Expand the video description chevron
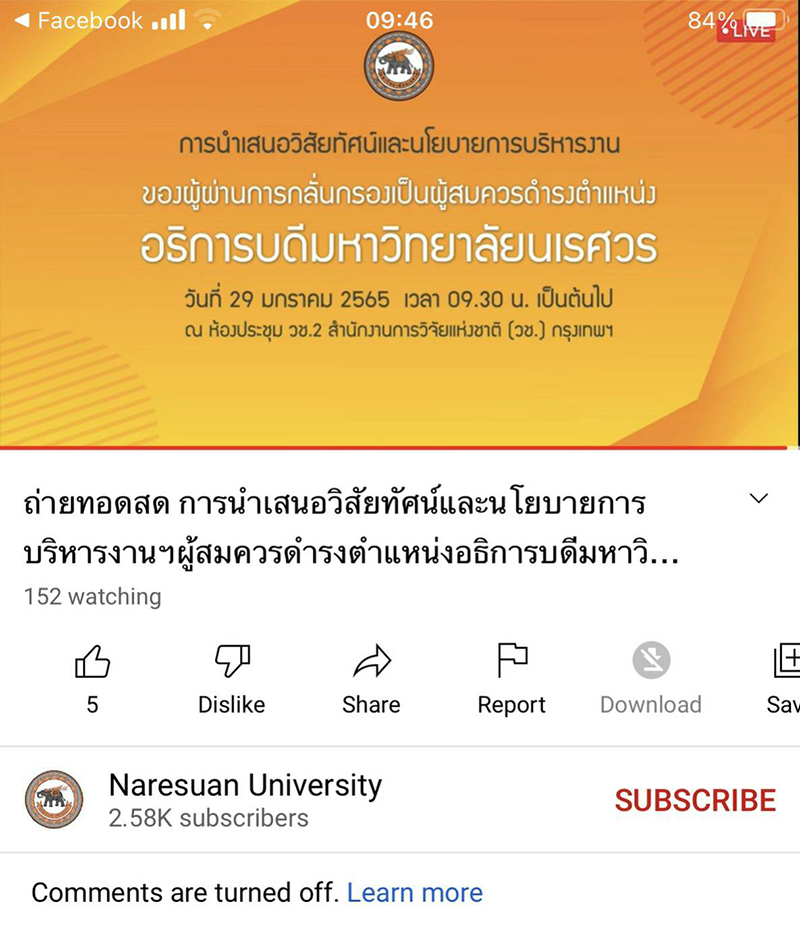The image size is (800, 932). (x=759, y=498)
